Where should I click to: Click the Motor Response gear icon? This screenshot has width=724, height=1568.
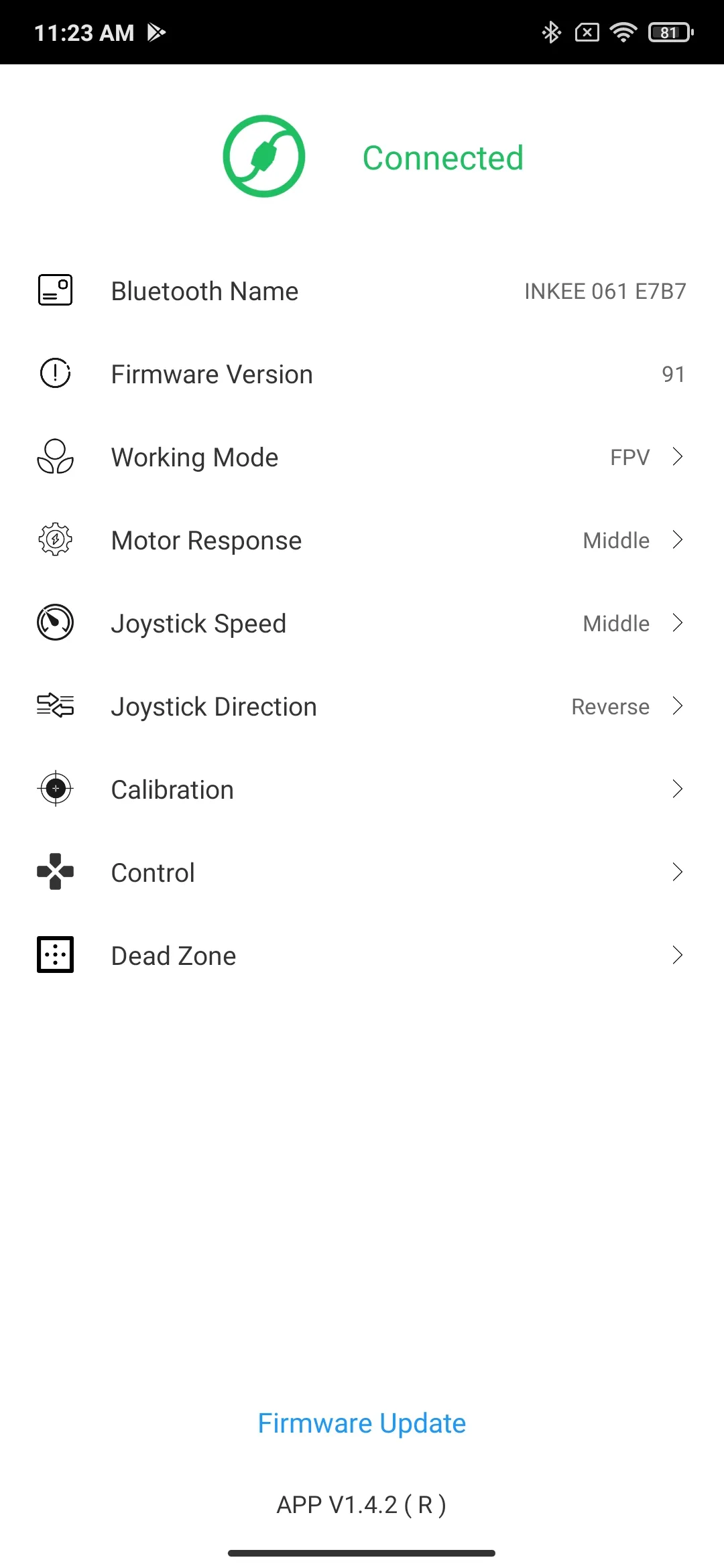[x=55, y=540]
